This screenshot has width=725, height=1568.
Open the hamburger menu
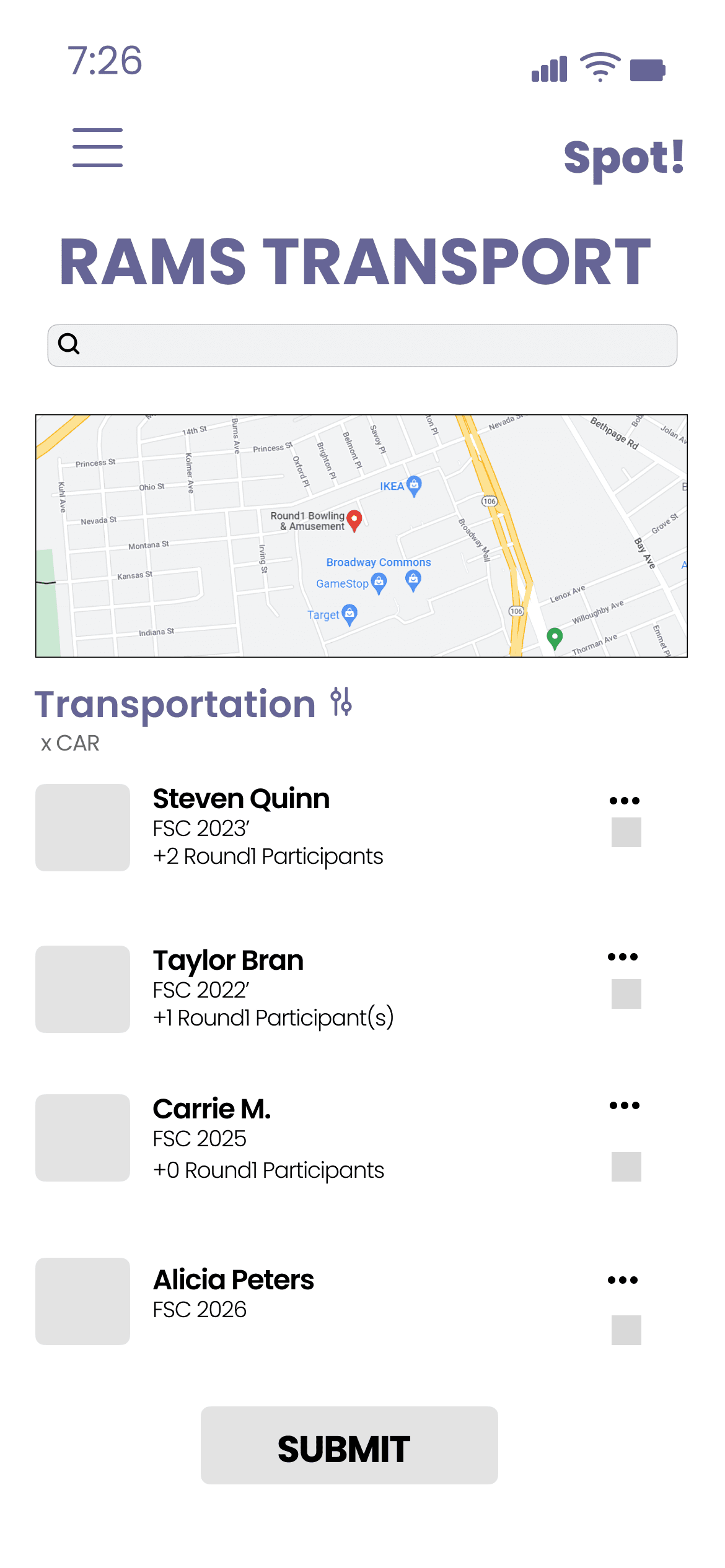point(97,147)
